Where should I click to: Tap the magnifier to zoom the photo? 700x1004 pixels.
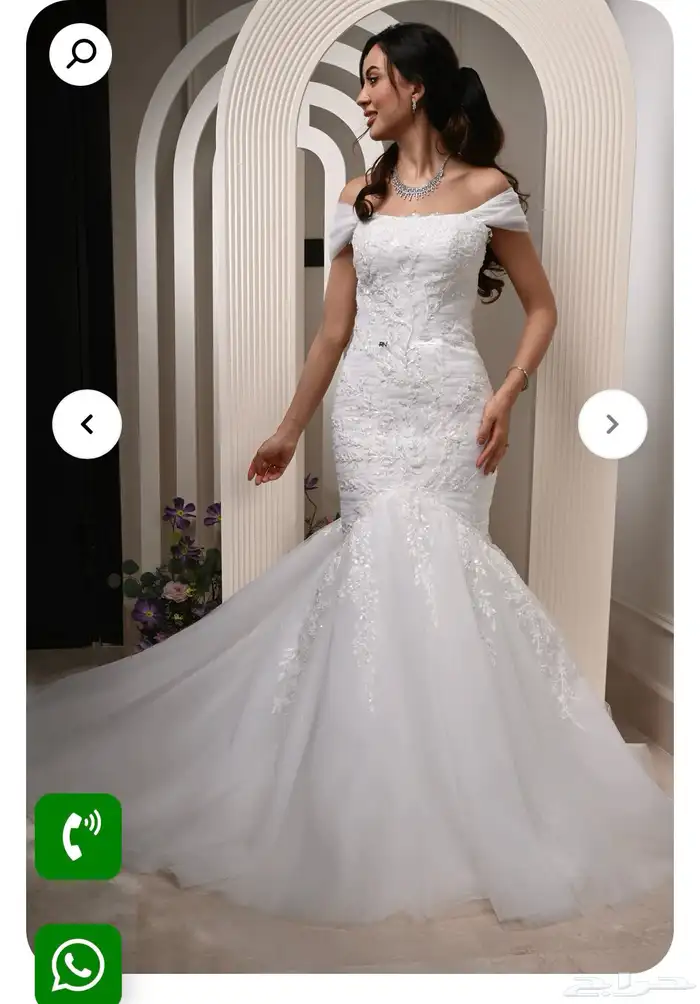click(80, 54)
